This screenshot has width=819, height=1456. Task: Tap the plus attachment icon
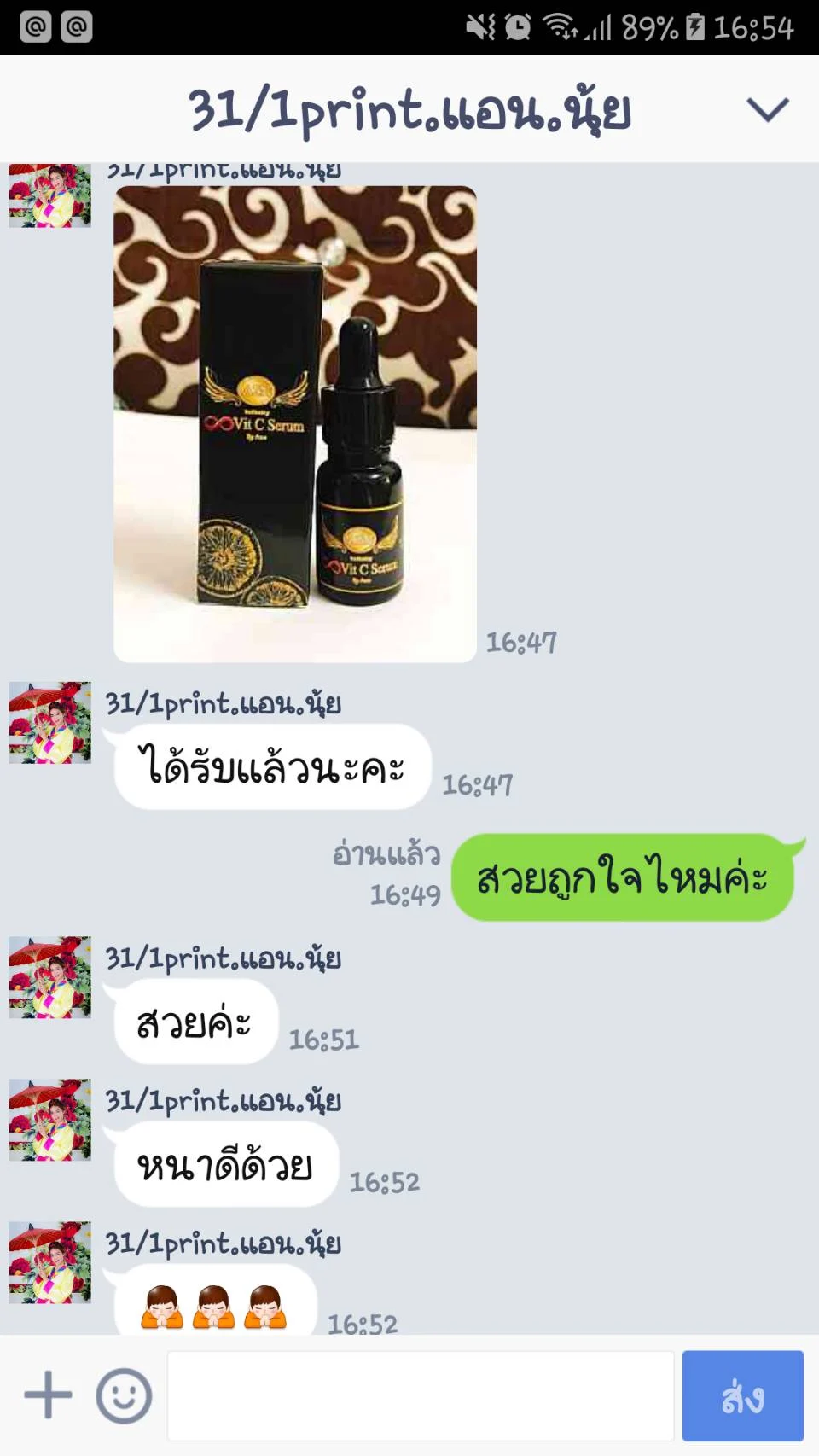click(48, 1395)
